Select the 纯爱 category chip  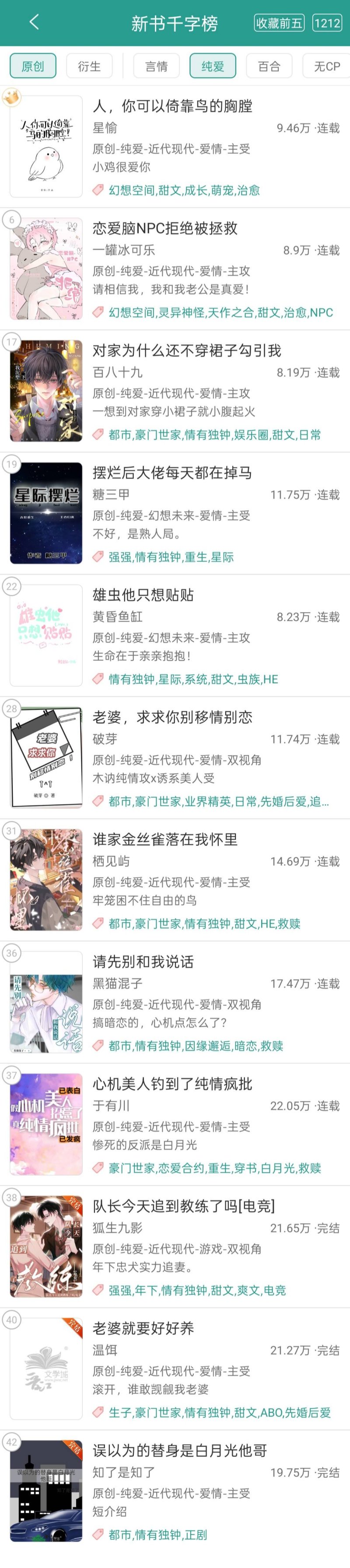pos(213,66)
